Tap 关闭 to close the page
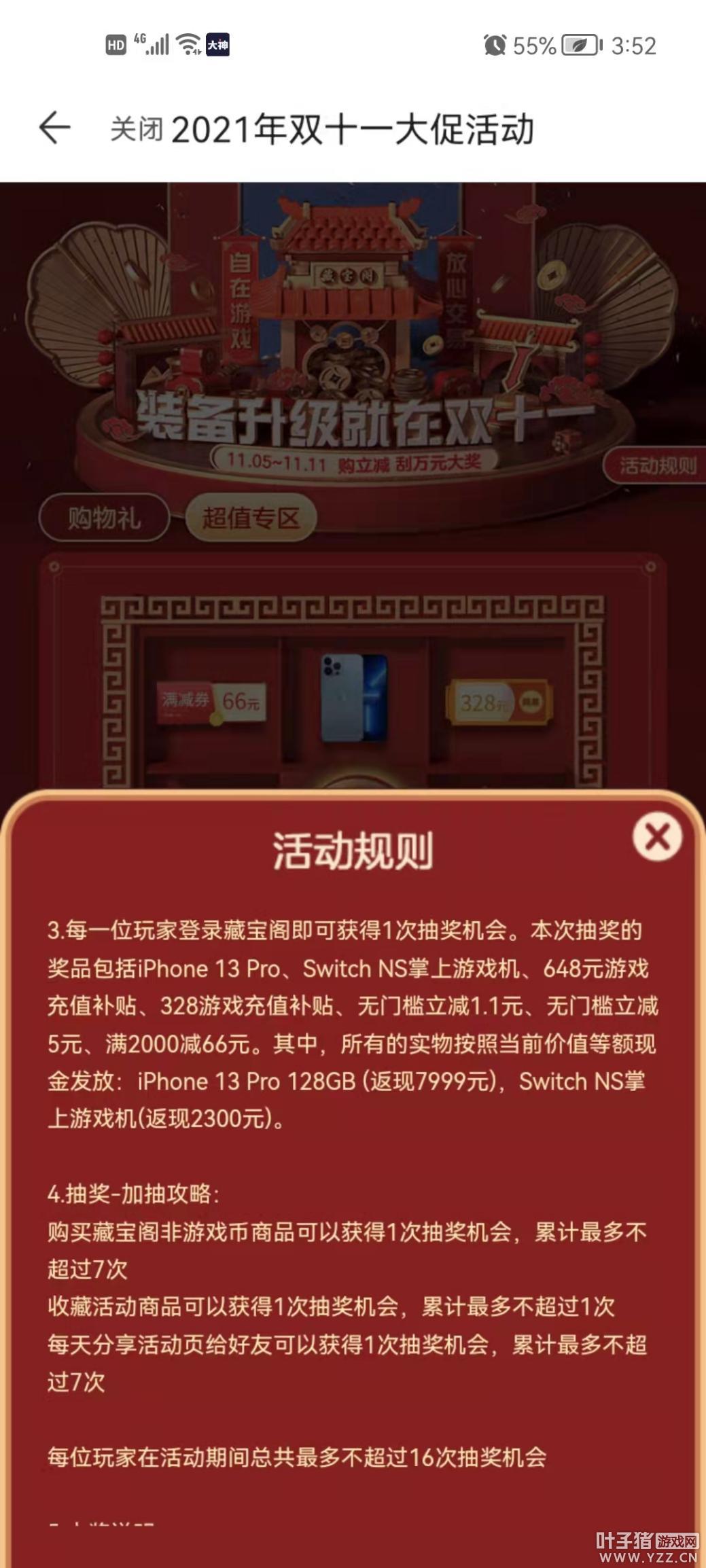This screenshot has width=706, height=1568. (x=137, y=128)
